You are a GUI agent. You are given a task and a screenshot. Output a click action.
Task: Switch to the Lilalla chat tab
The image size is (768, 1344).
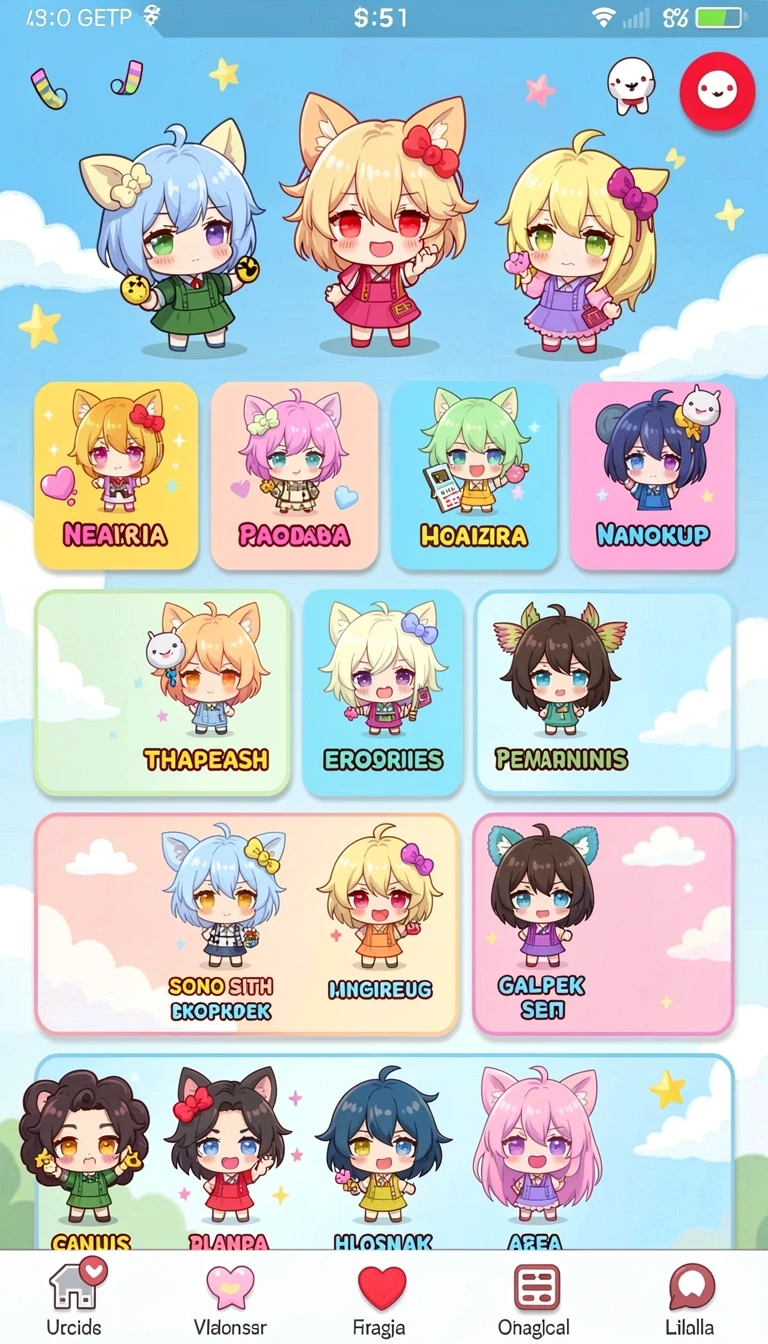[x=691, y=1299]
